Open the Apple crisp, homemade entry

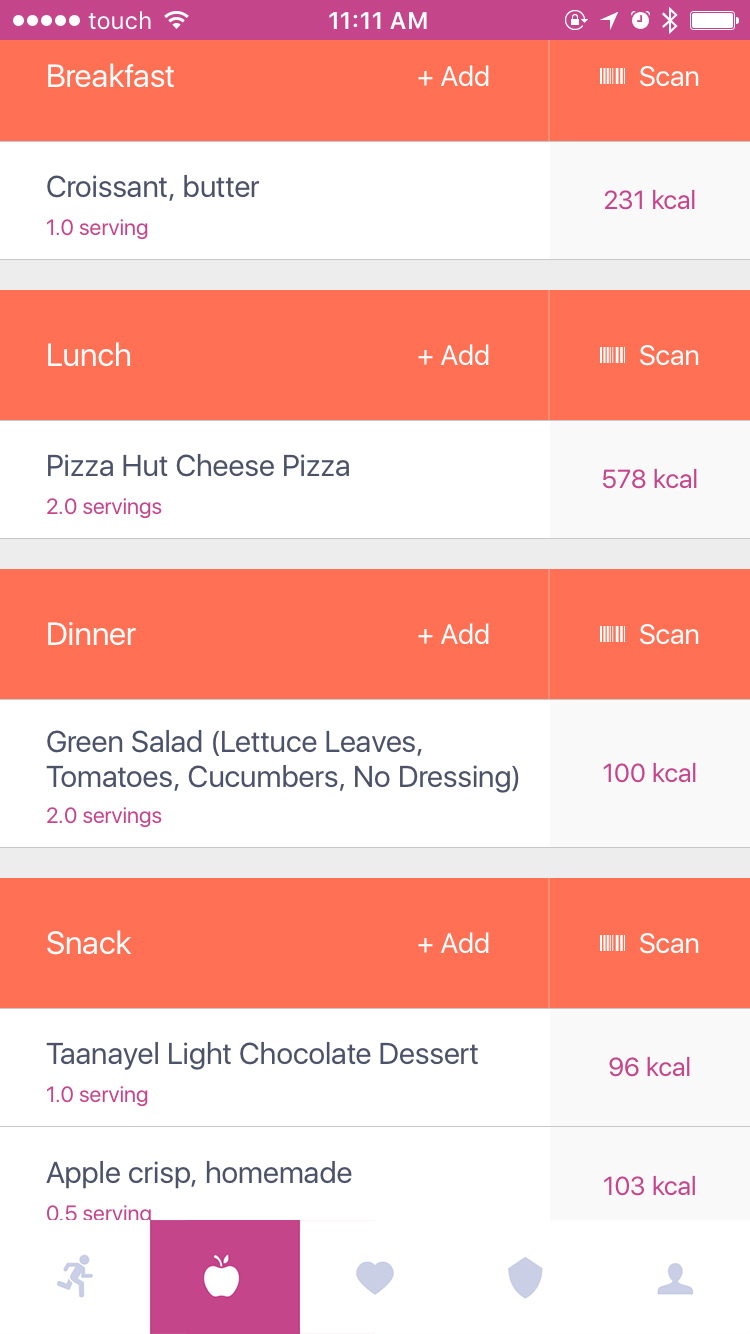[275, 1180]
